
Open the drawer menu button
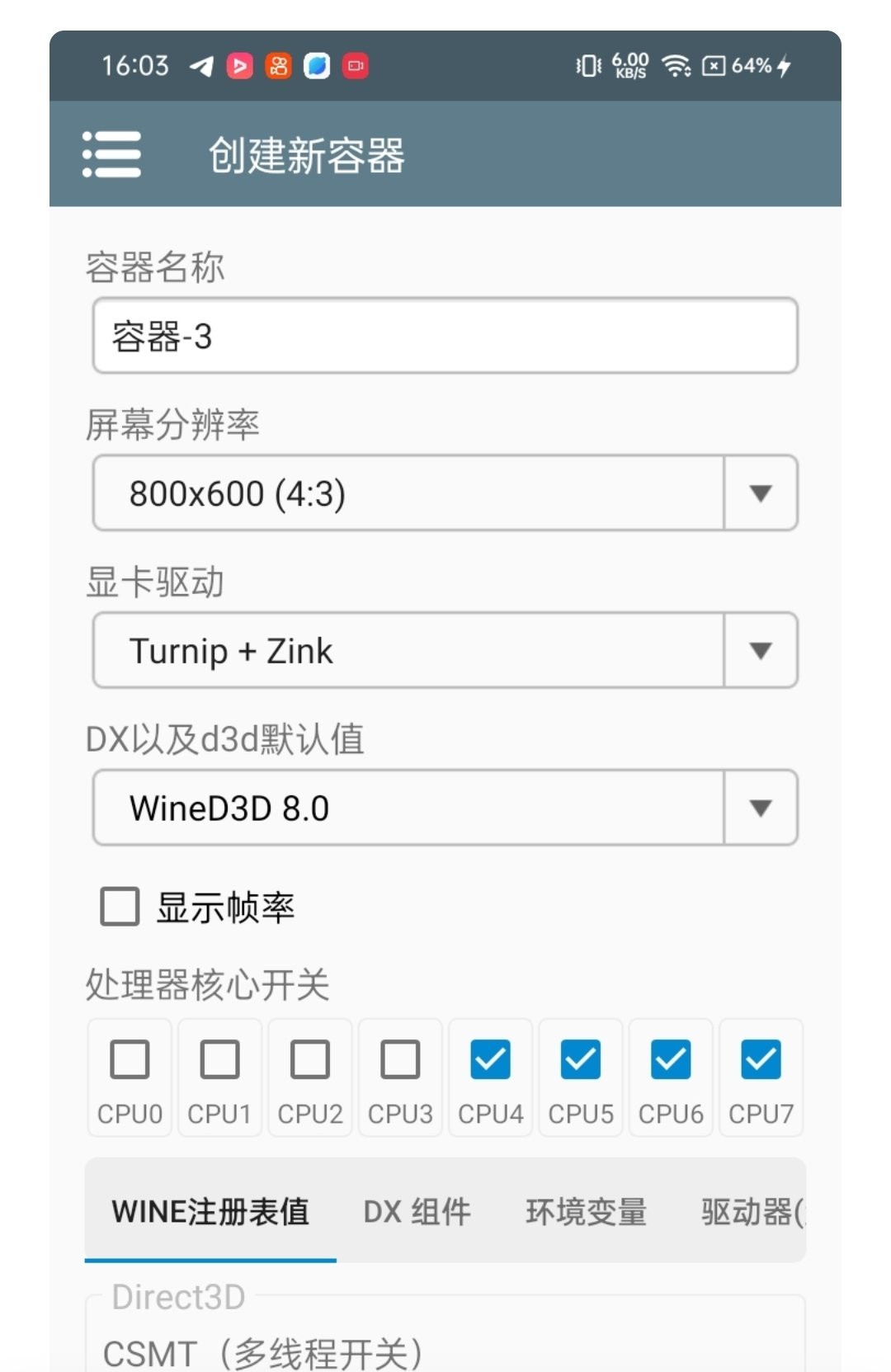point(112,154)
